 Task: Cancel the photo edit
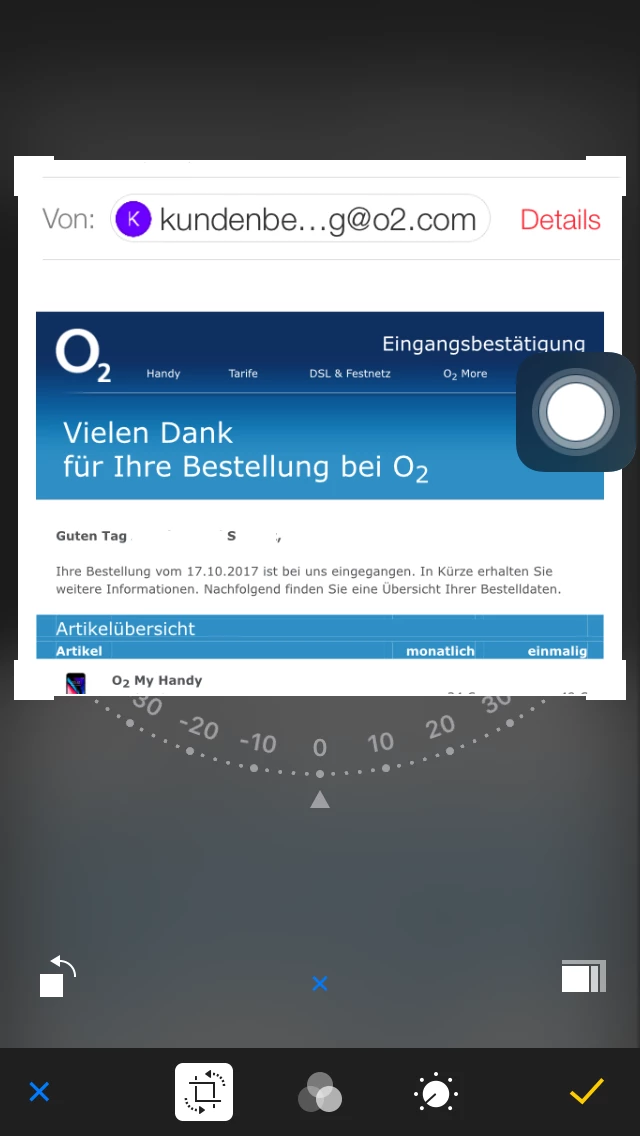(39, 1091)
